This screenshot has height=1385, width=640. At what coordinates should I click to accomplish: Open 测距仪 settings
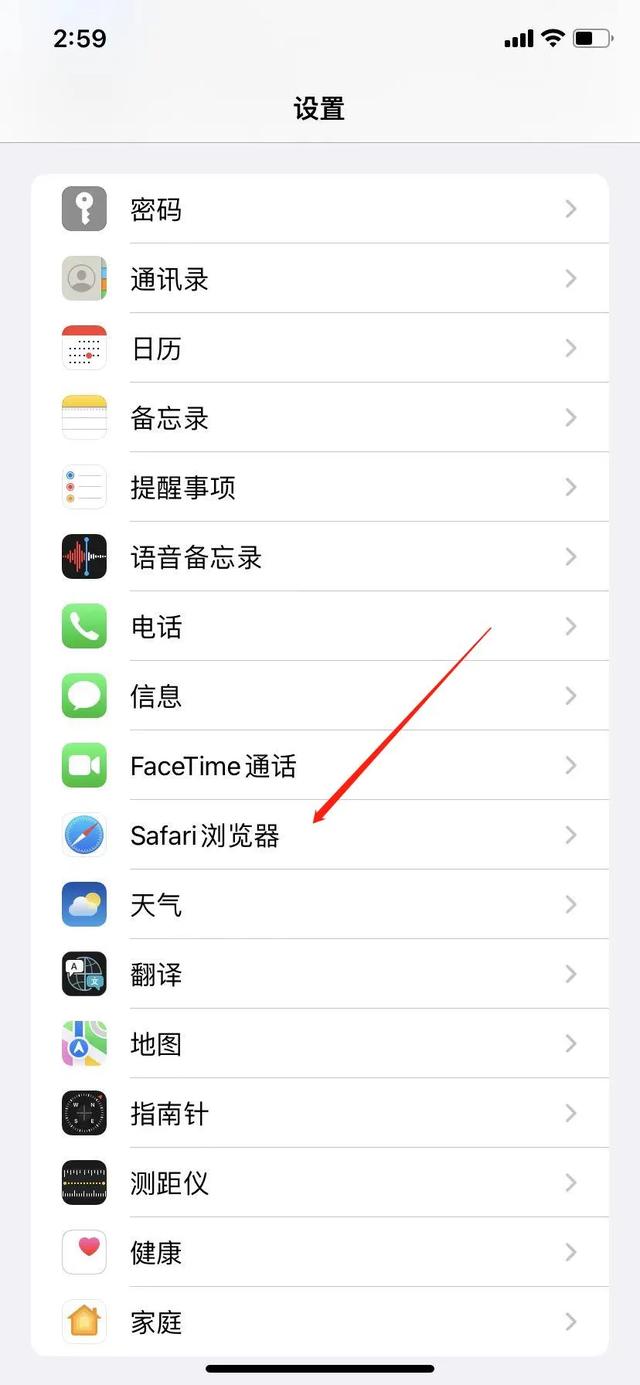(320, 1182)
